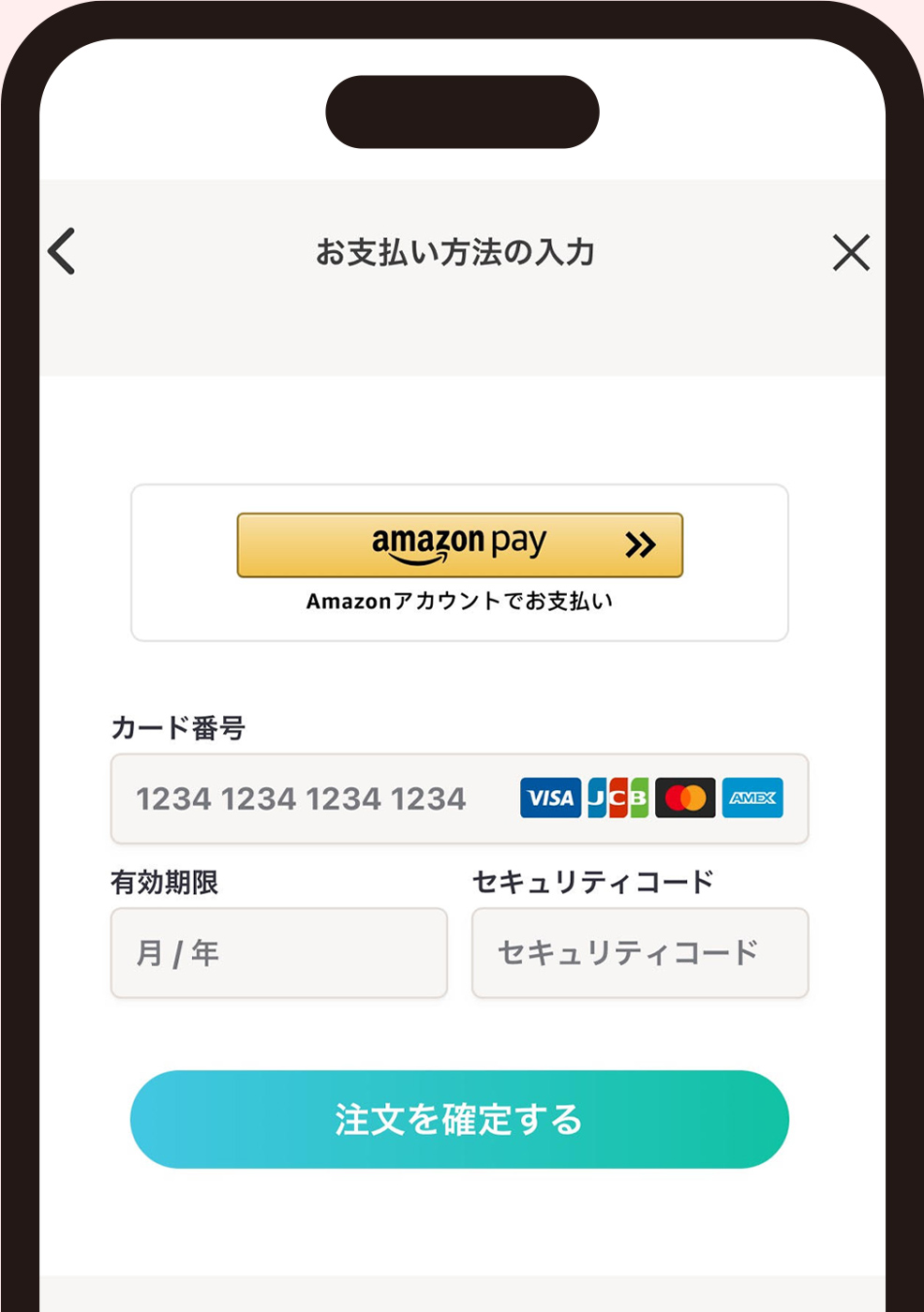Viewport: 924px width, 1312px height.
Task: Click the セキュリティコード input field
Action: [x=639, y=952]
